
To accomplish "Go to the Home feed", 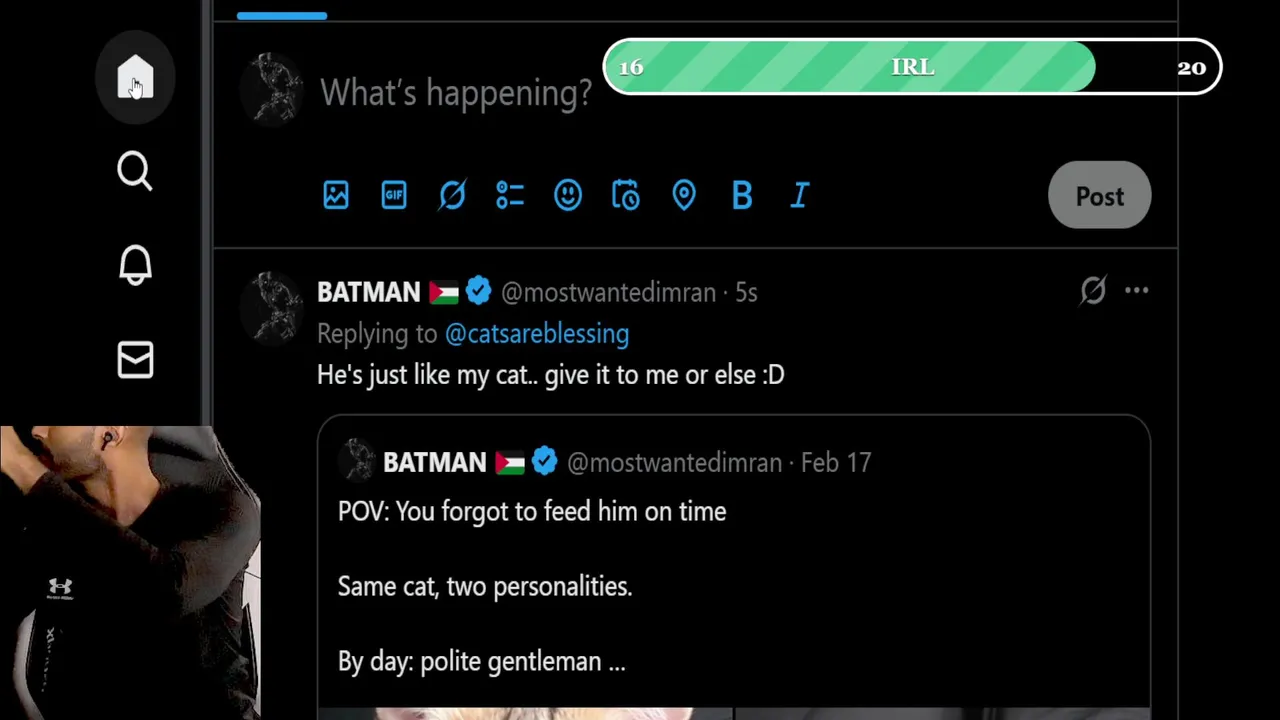I will 135,77.
